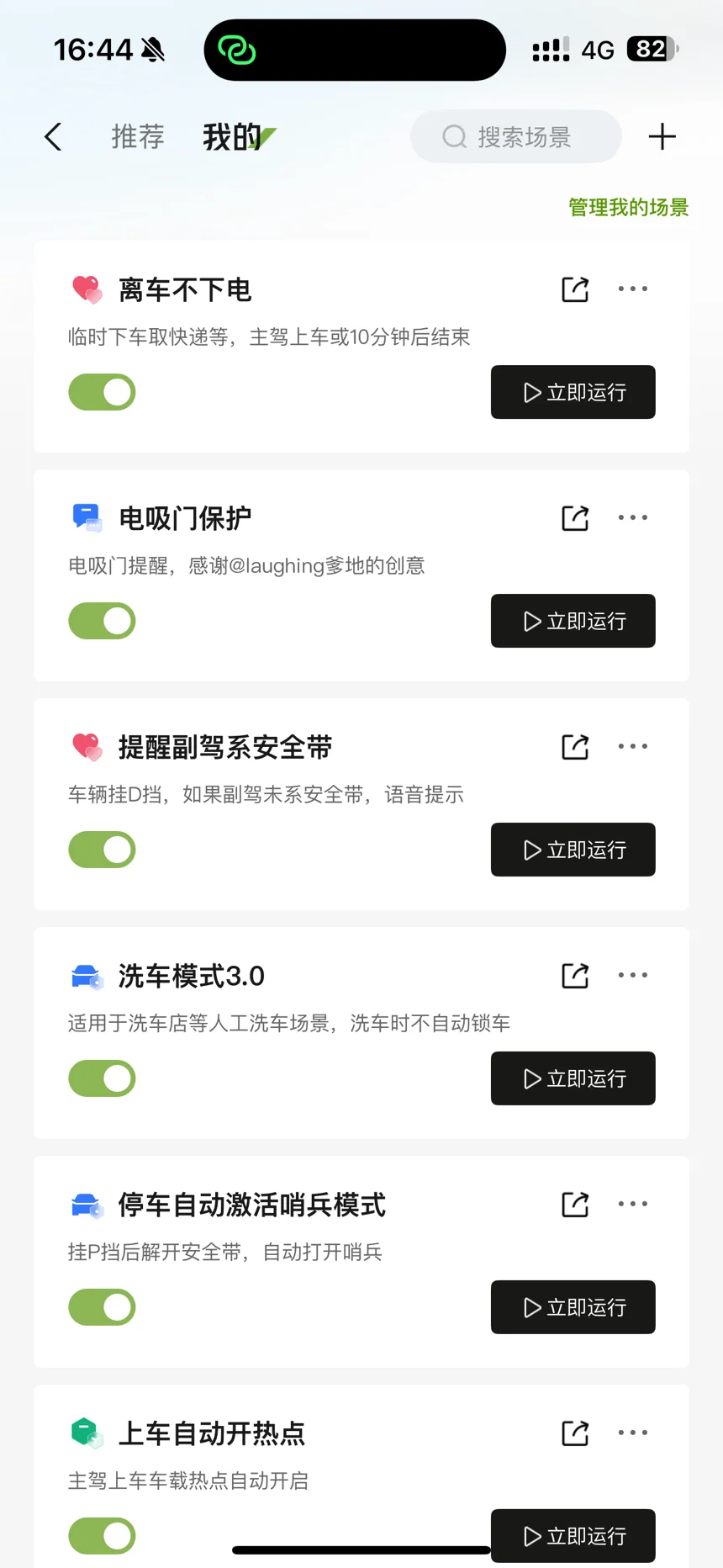
Task: Open the 搜索场景 search box
Action: pyautogui.click(x=516, y=136)
